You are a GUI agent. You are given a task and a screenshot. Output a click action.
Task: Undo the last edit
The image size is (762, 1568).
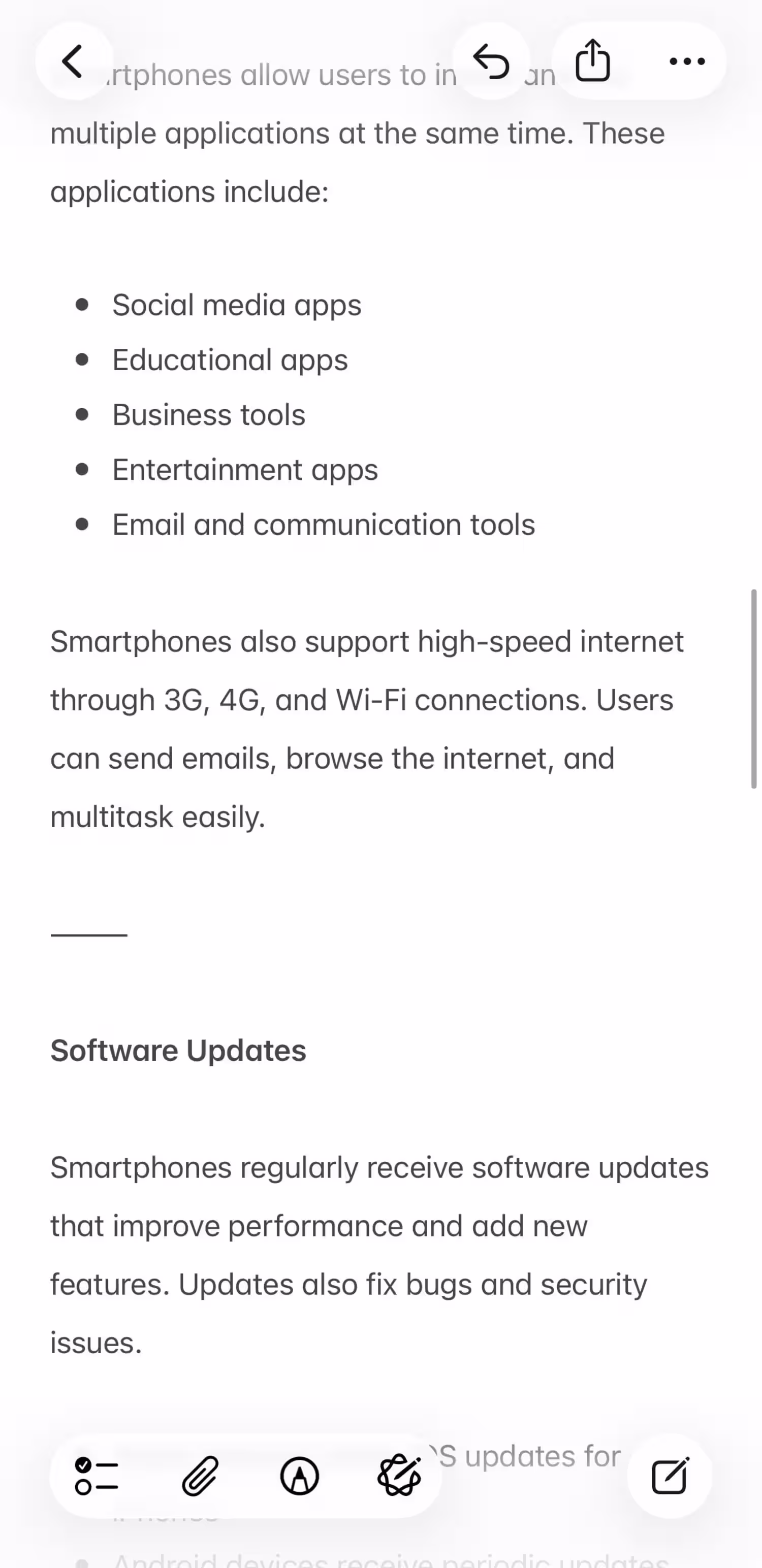(491, 61)
